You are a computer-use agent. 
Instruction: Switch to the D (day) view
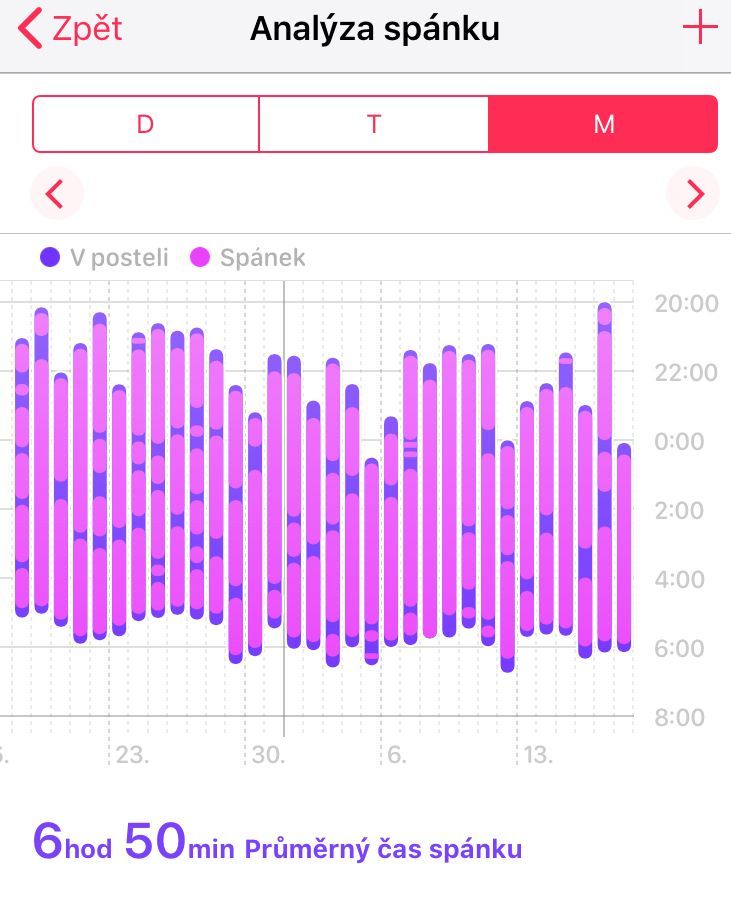pyautogui.click(x=146, y=124)
